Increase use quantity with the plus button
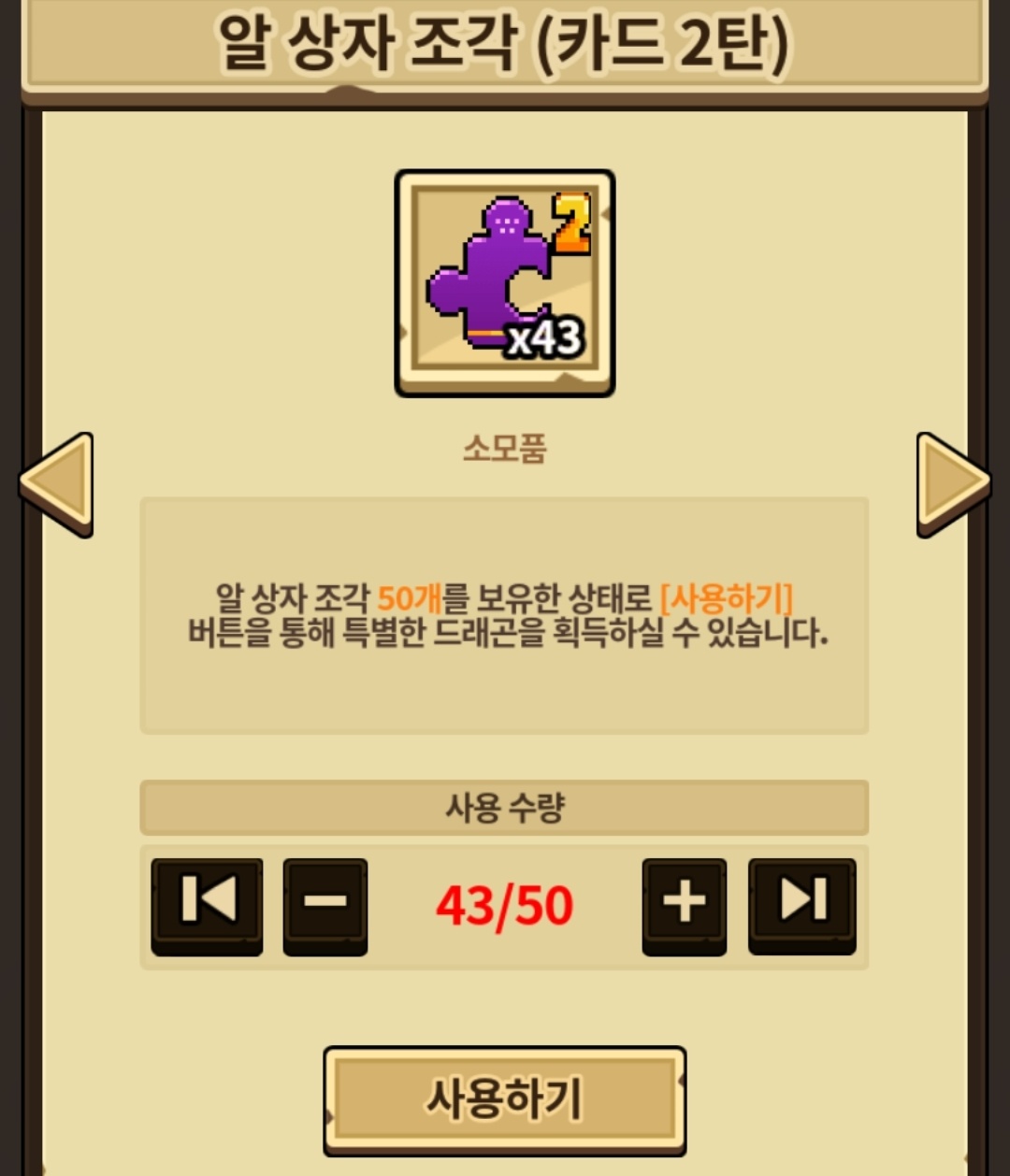Screen dimensions: 1010x1176 pos(684,905)
